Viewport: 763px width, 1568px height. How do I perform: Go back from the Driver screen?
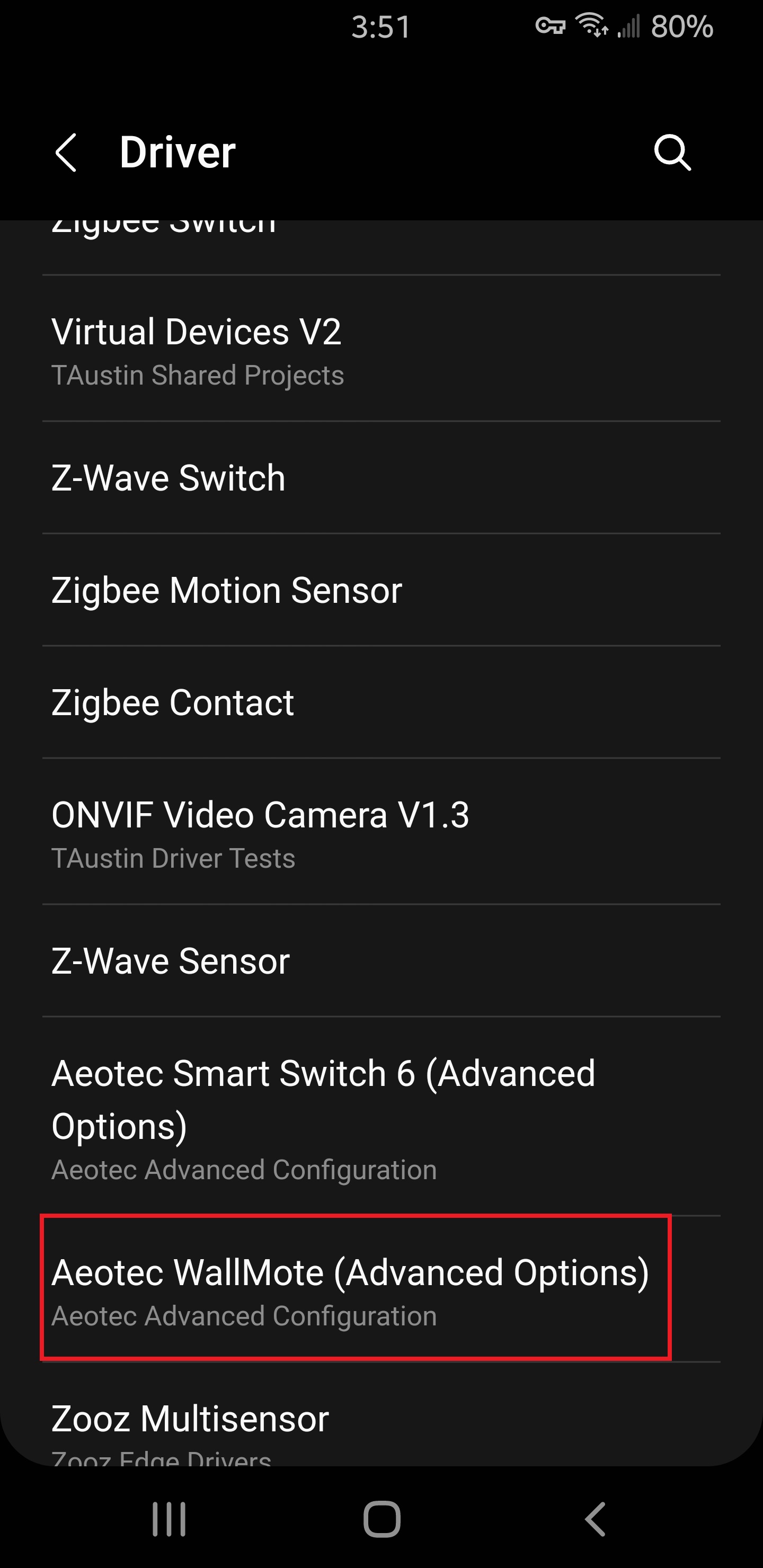click(66, 152)
